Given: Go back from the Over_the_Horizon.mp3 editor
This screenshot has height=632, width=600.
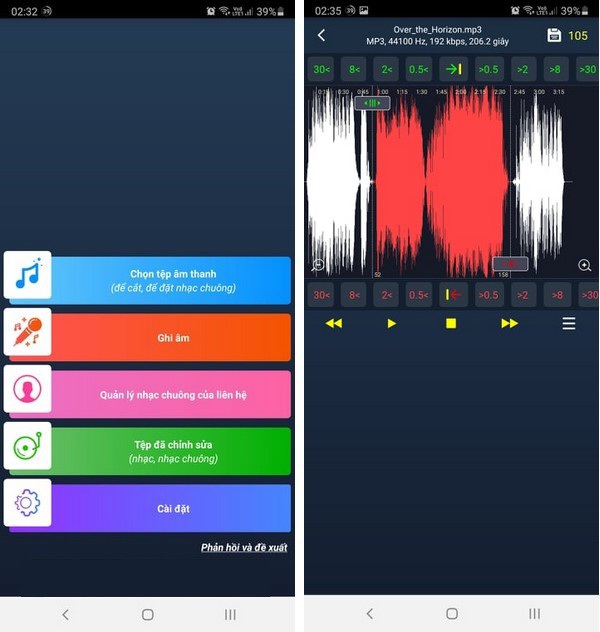Looking at the screenshot, I should [321, 36].
